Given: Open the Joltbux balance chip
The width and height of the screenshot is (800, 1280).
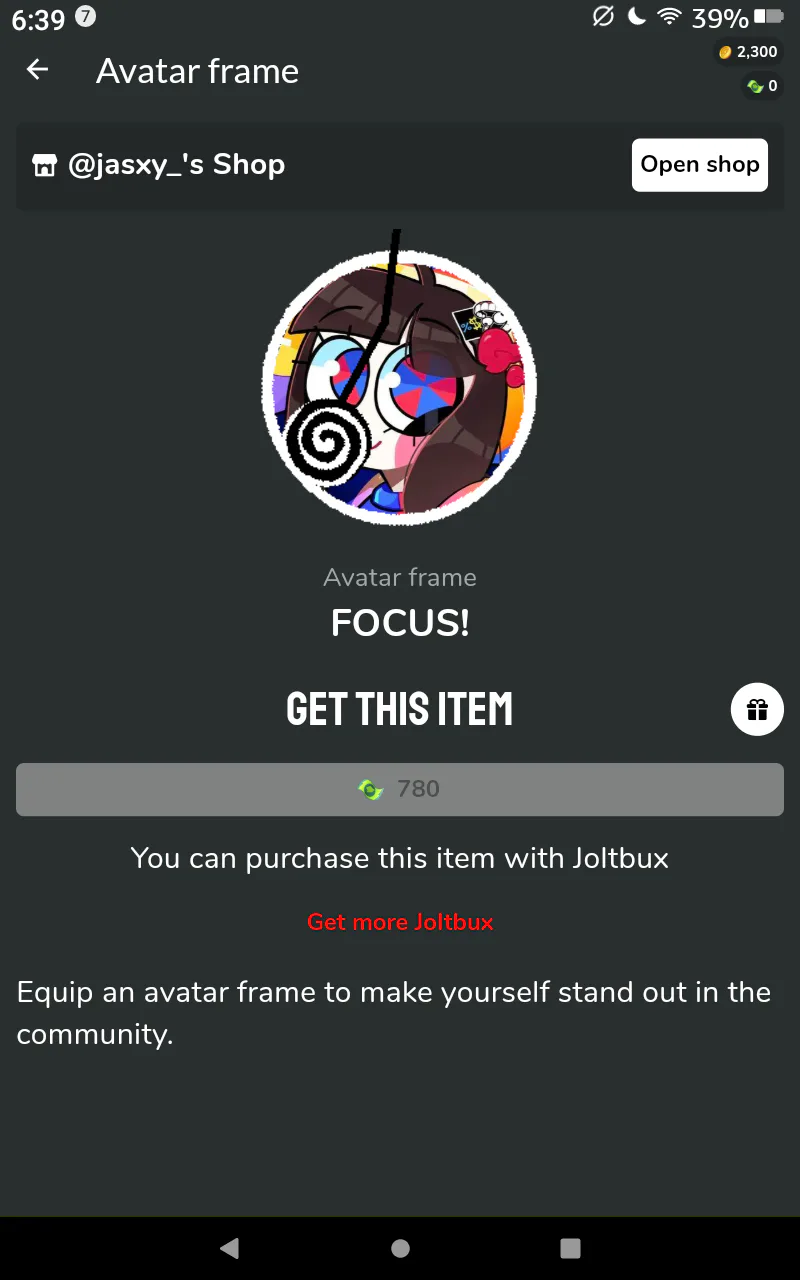Looking at the screenshot, I should (762, 87).
